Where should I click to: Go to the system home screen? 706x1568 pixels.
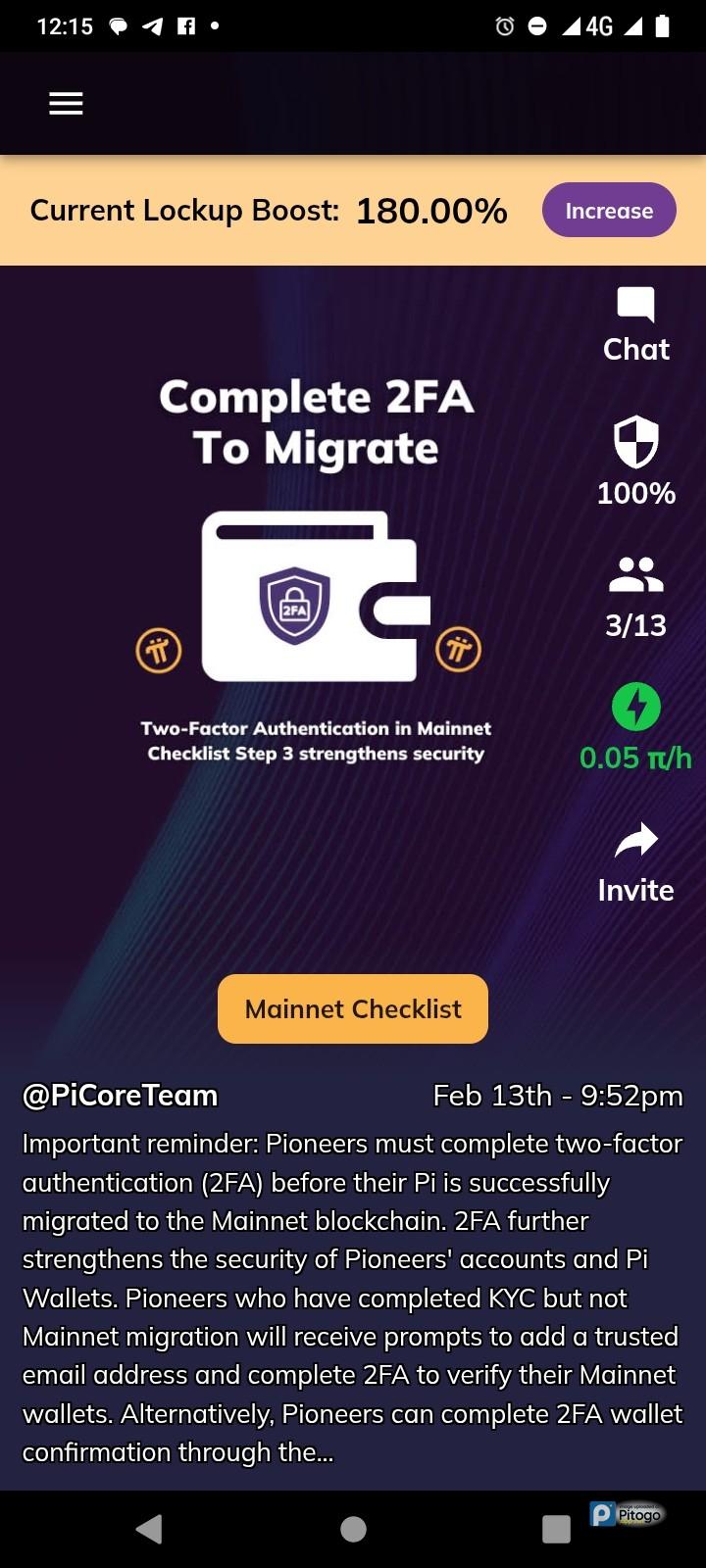pyautogui.click(x=353, y=1529)
